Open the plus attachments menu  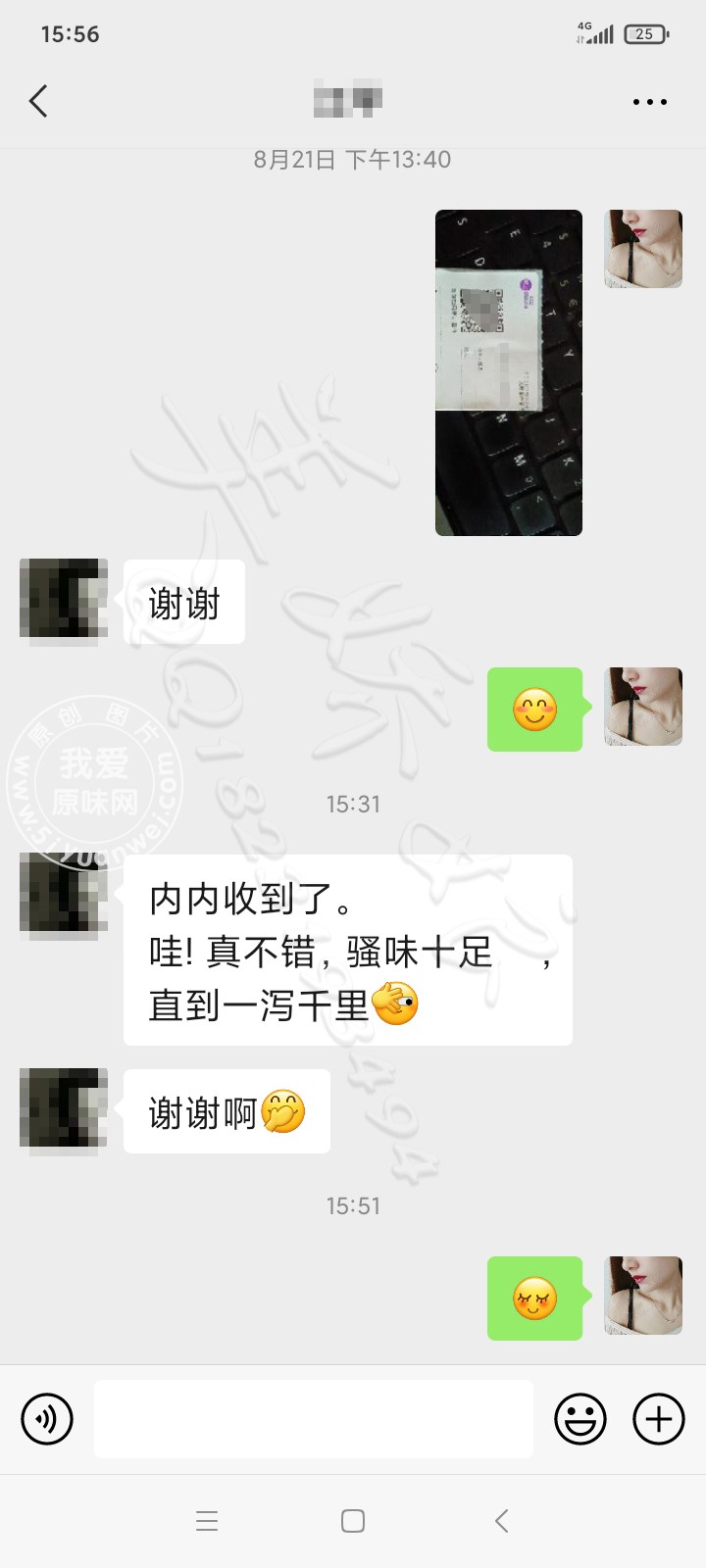(x=658, y=1418)
